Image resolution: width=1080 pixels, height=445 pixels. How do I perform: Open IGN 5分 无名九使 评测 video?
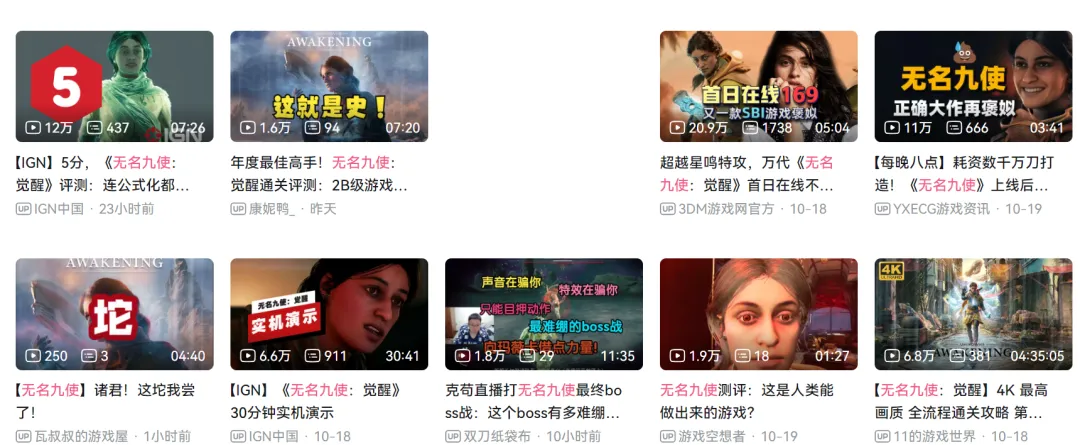tap(114, 85)
